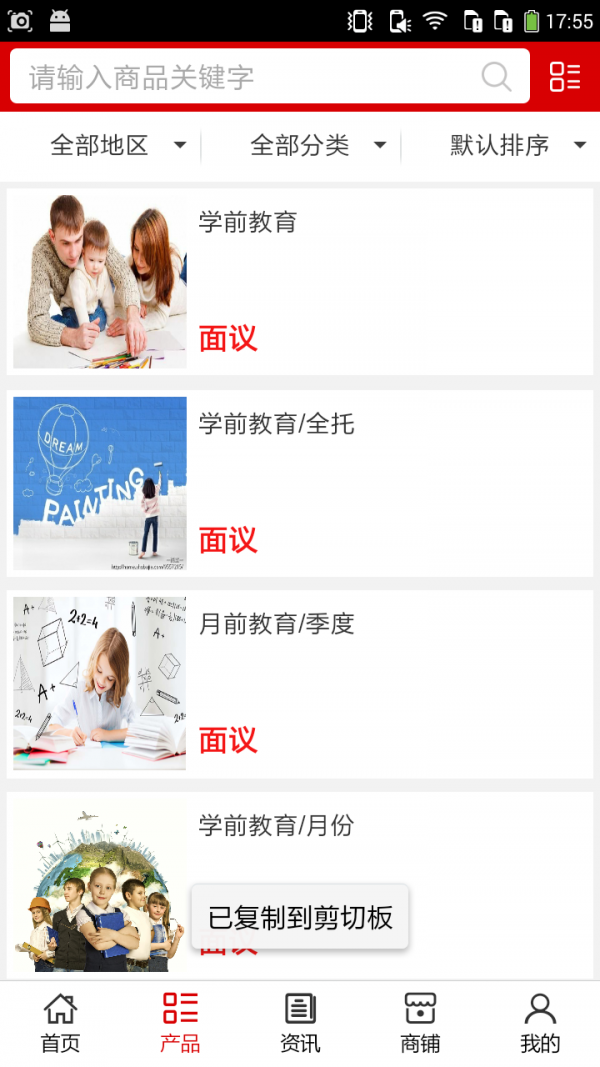Open the 商铺 shops tab

click(420, 1023)
